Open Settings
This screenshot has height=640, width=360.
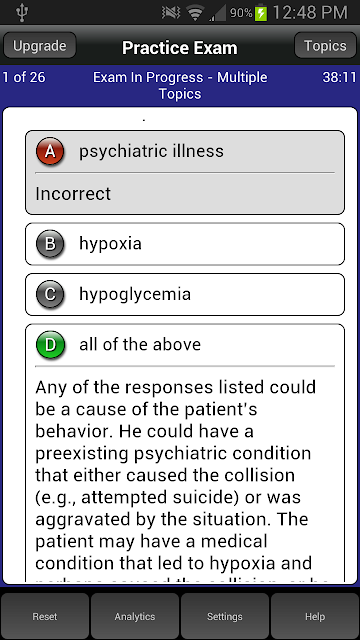tap(225, 616)
